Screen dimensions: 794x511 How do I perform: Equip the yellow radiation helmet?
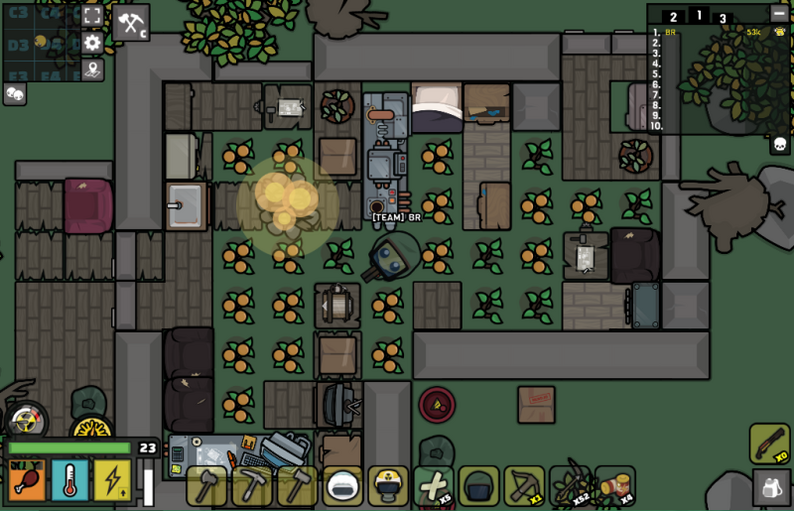[x=388, y=486]
